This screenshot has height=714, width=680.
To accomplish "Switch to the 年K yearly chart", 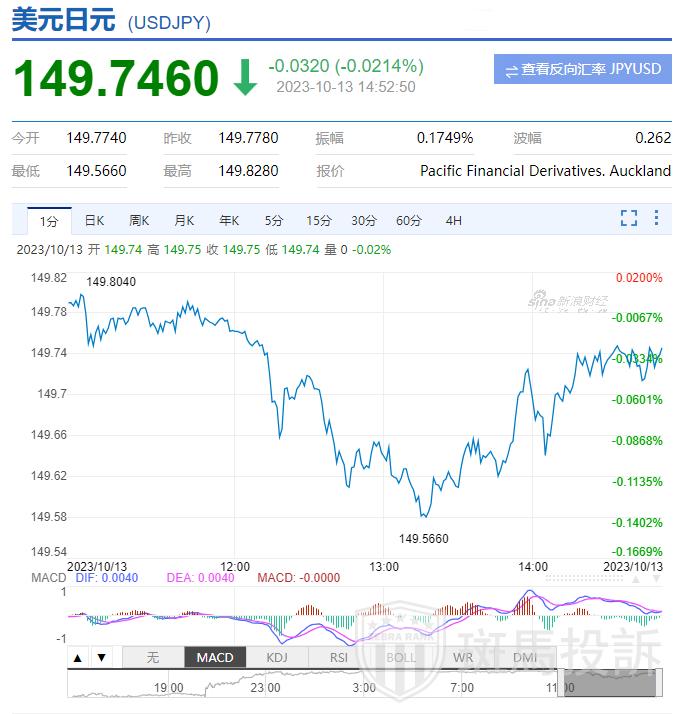I will coord(229,220).
